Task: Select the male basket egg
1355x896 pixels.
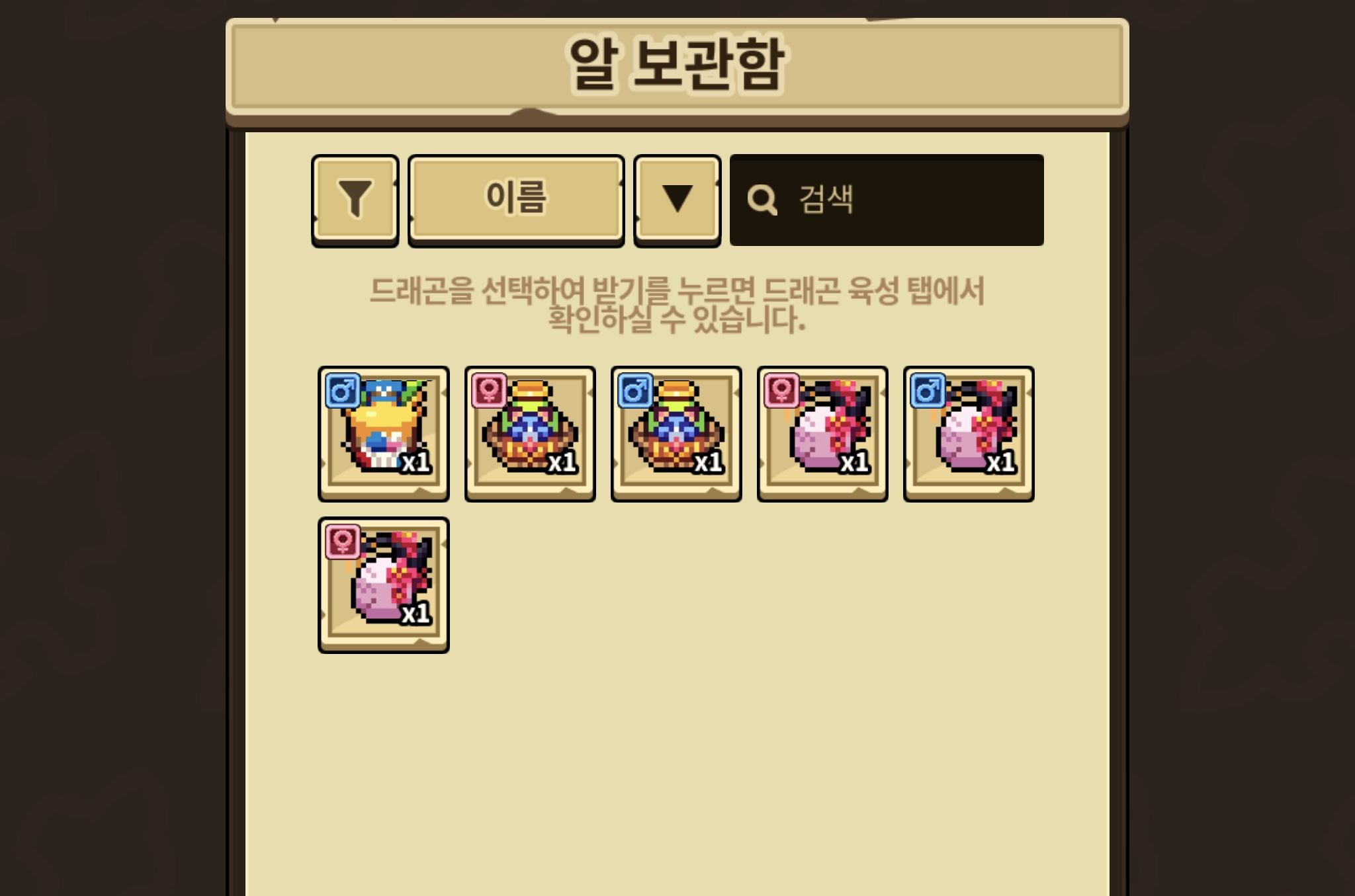Action: pos(676,434)
